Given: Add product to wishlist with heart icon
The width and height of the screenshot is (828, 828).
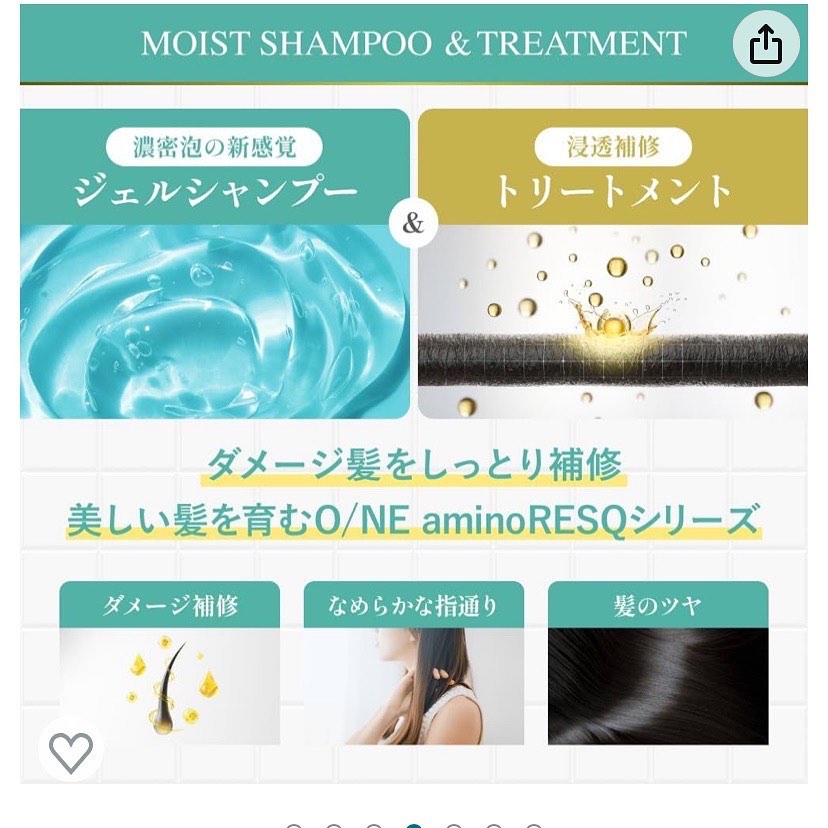Looking at the screenshot, I should click(71, 751).
